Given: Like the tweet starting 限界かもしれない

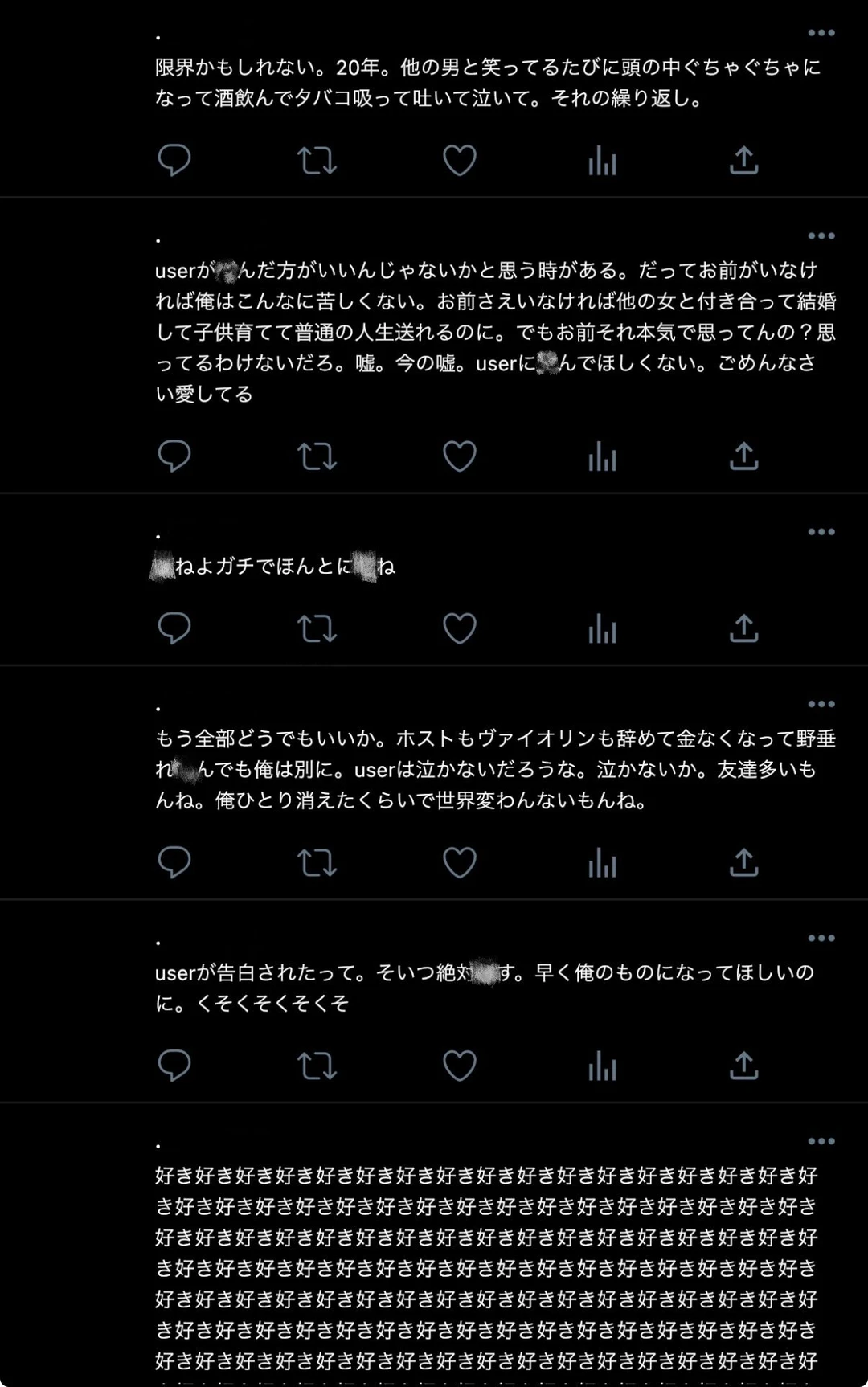Looking at the screenshot, I should (x=460, y=161).
